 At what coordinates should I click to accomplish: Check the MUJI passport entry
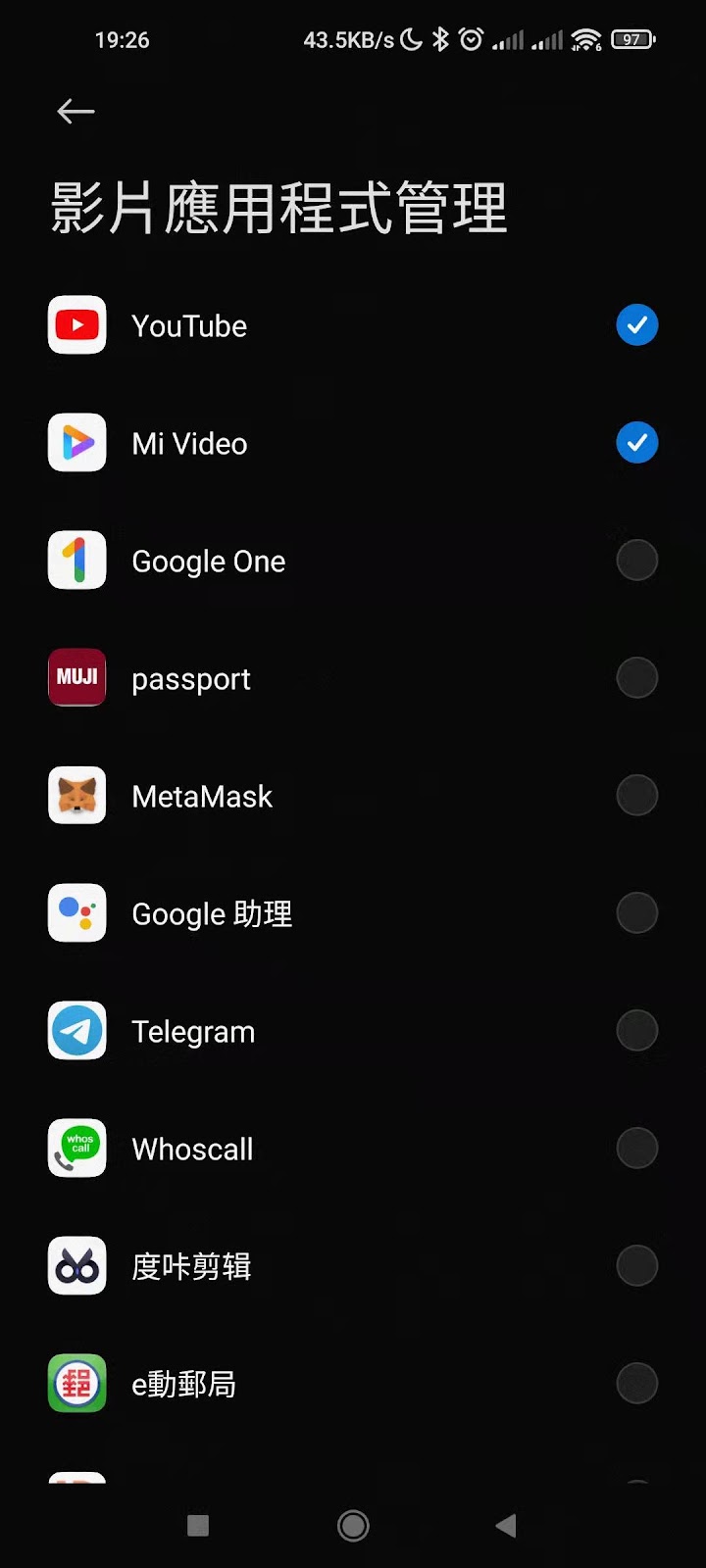coord(636,678)
